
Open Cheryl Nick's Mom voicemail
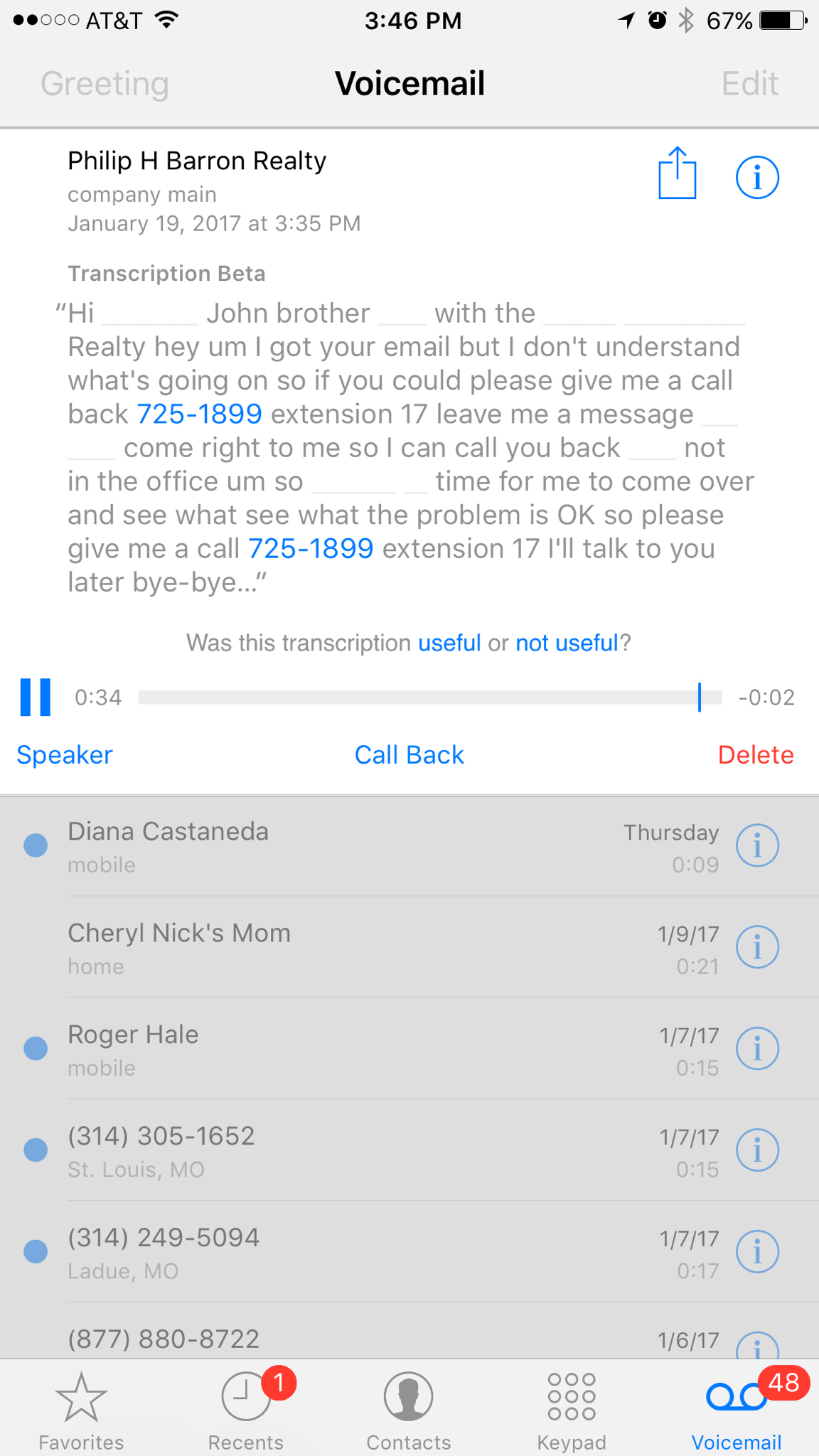(355, 948)
